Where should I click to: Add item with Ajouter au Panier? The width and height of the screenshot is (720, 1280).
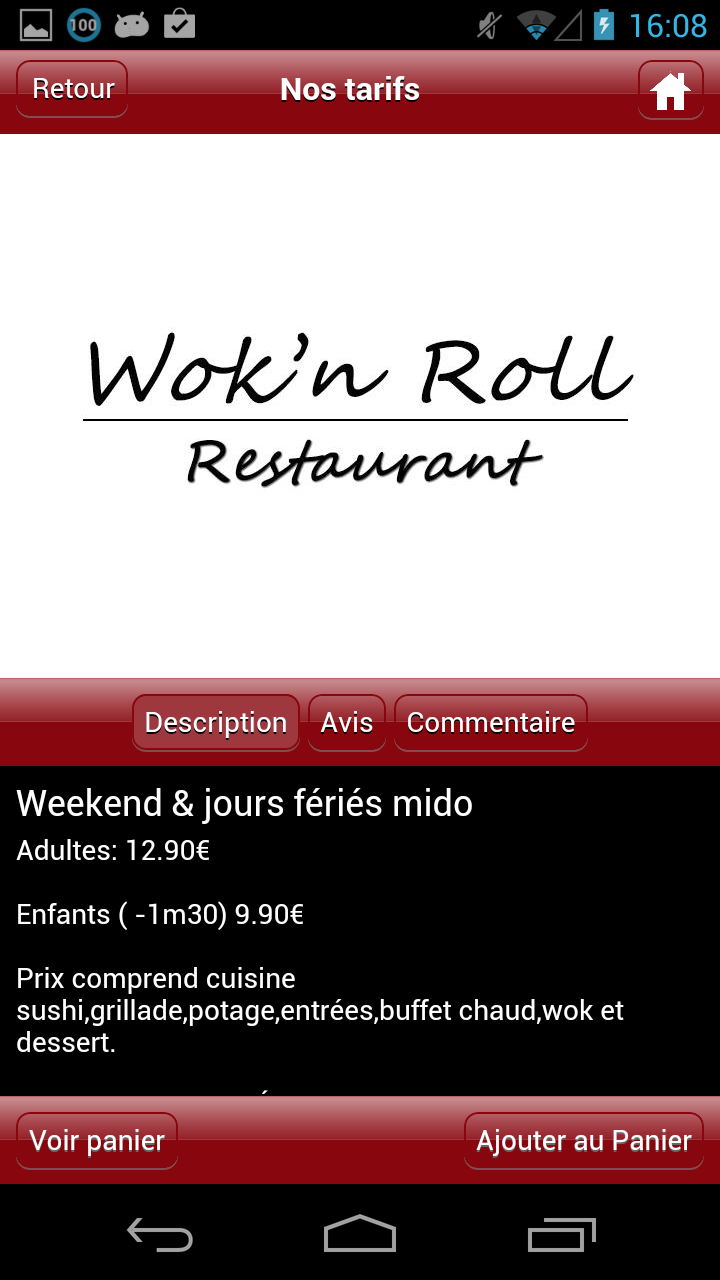coord(584,1140)
